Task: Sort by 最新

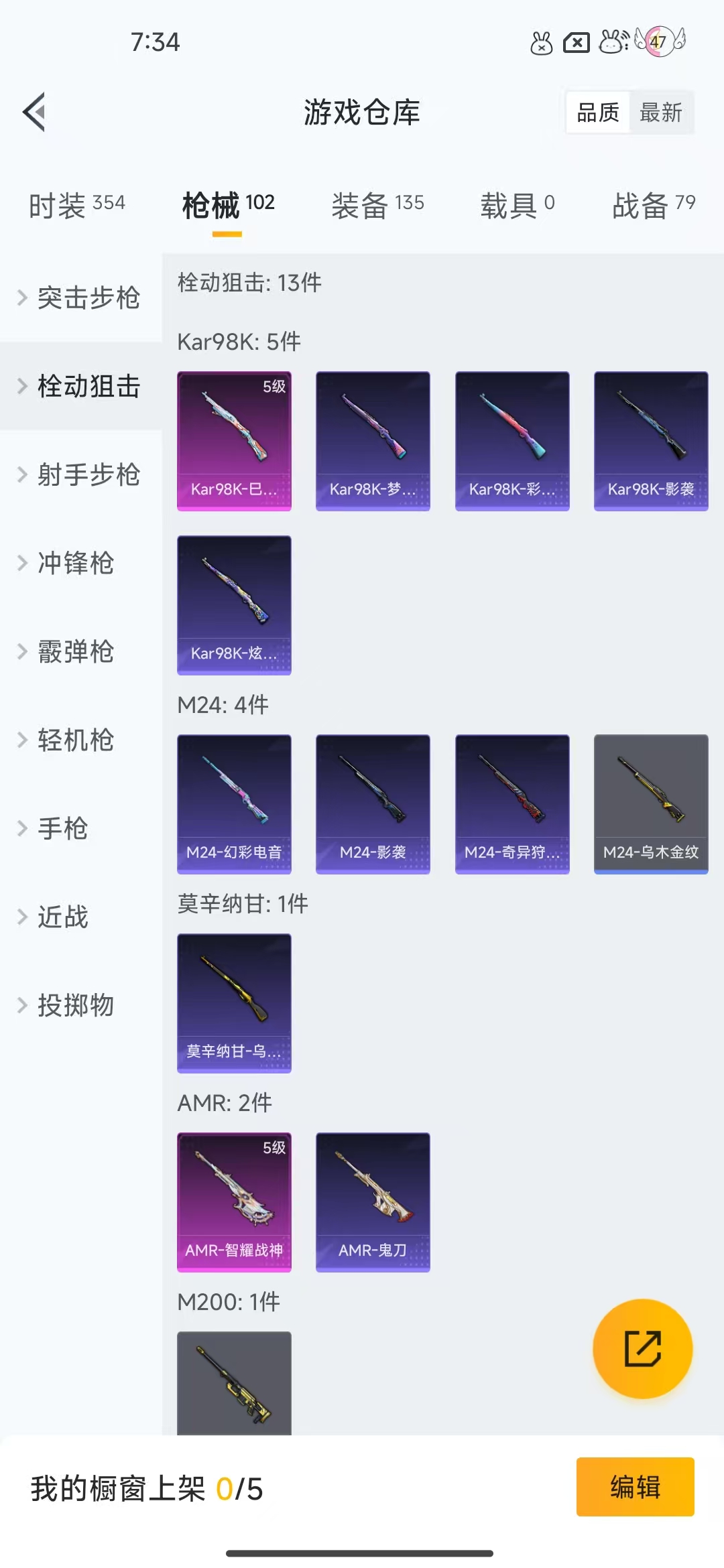Action: coord(660,112)
